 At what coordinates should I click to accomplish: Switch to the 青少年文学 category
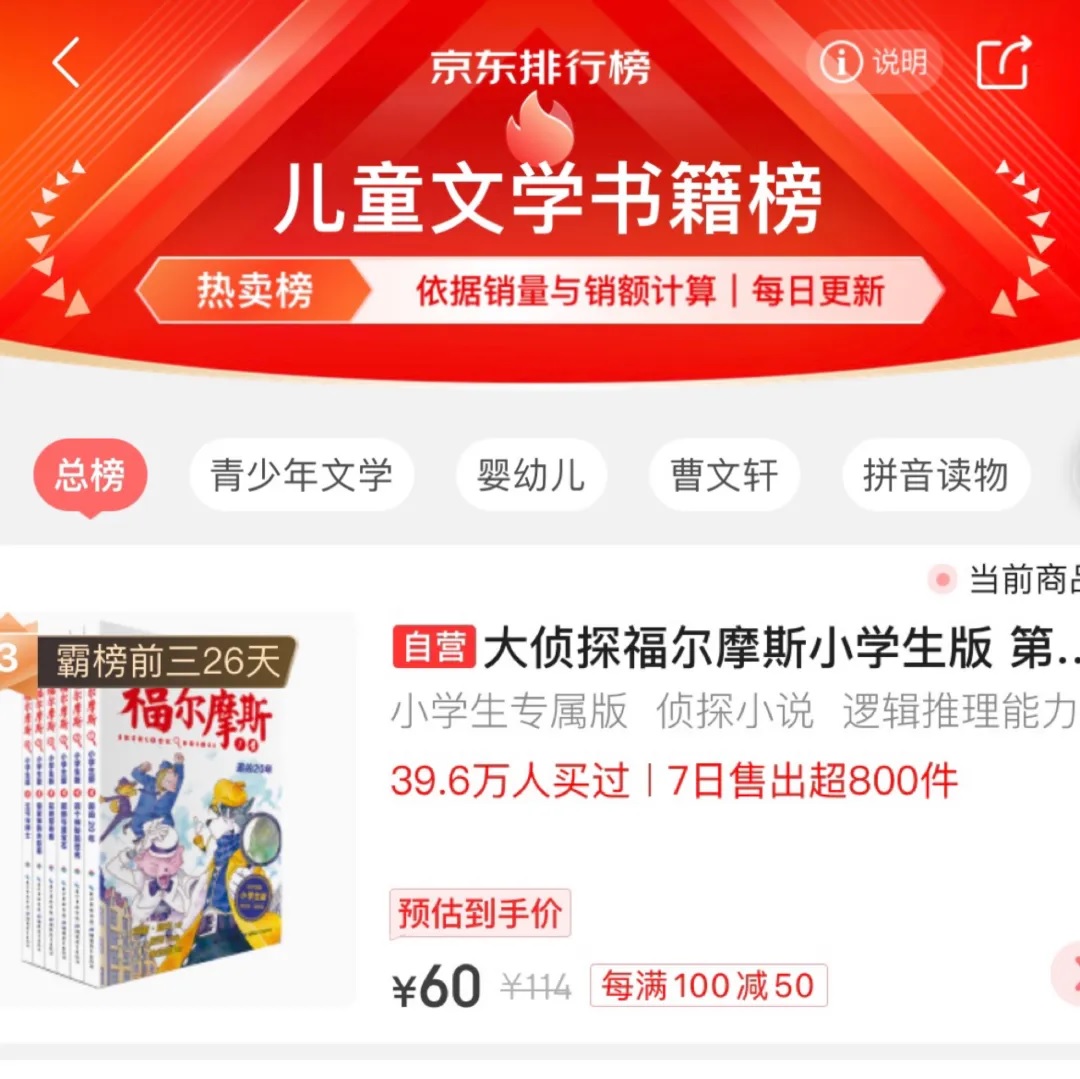[x=301, y=476]
